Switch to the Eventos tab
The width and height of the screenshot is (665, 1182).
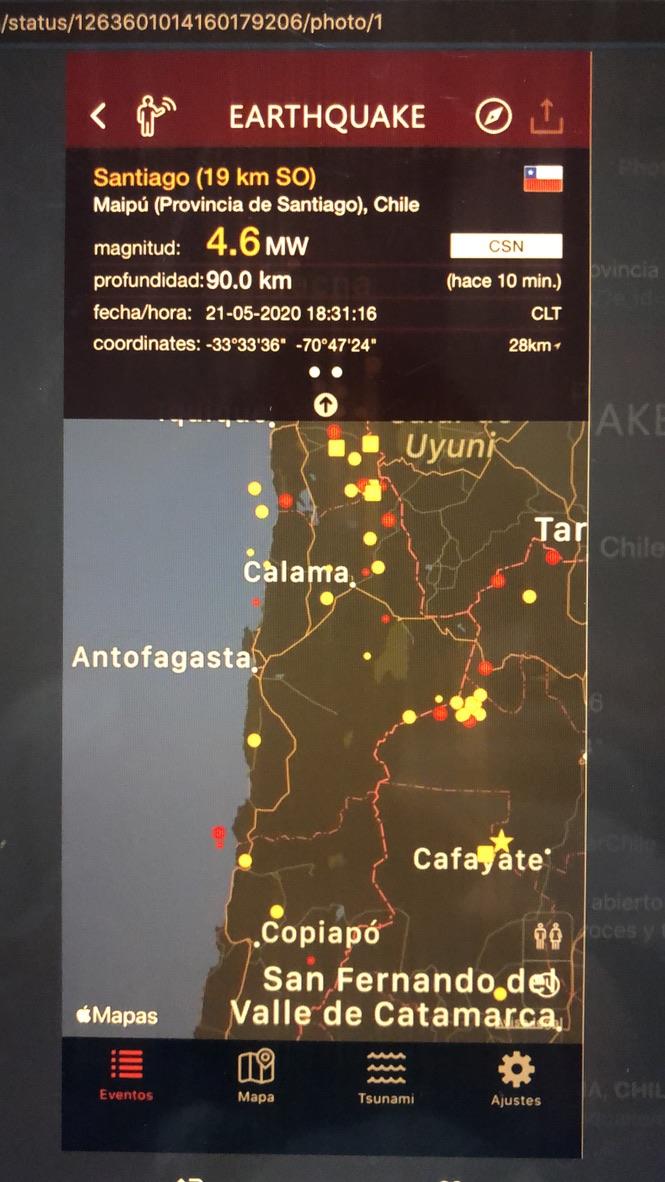[126, 1074]
